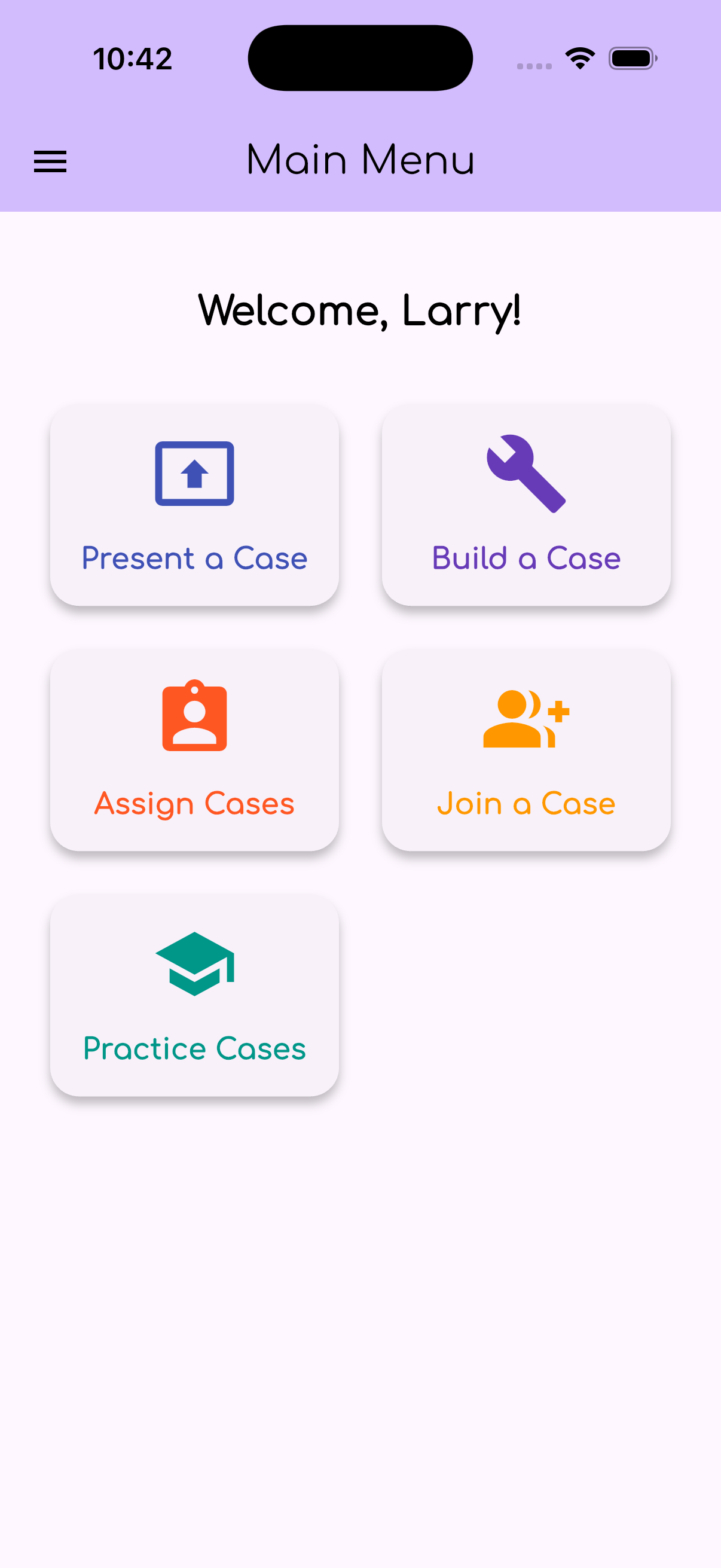Open the Present a Case card

tap(194, 505)
